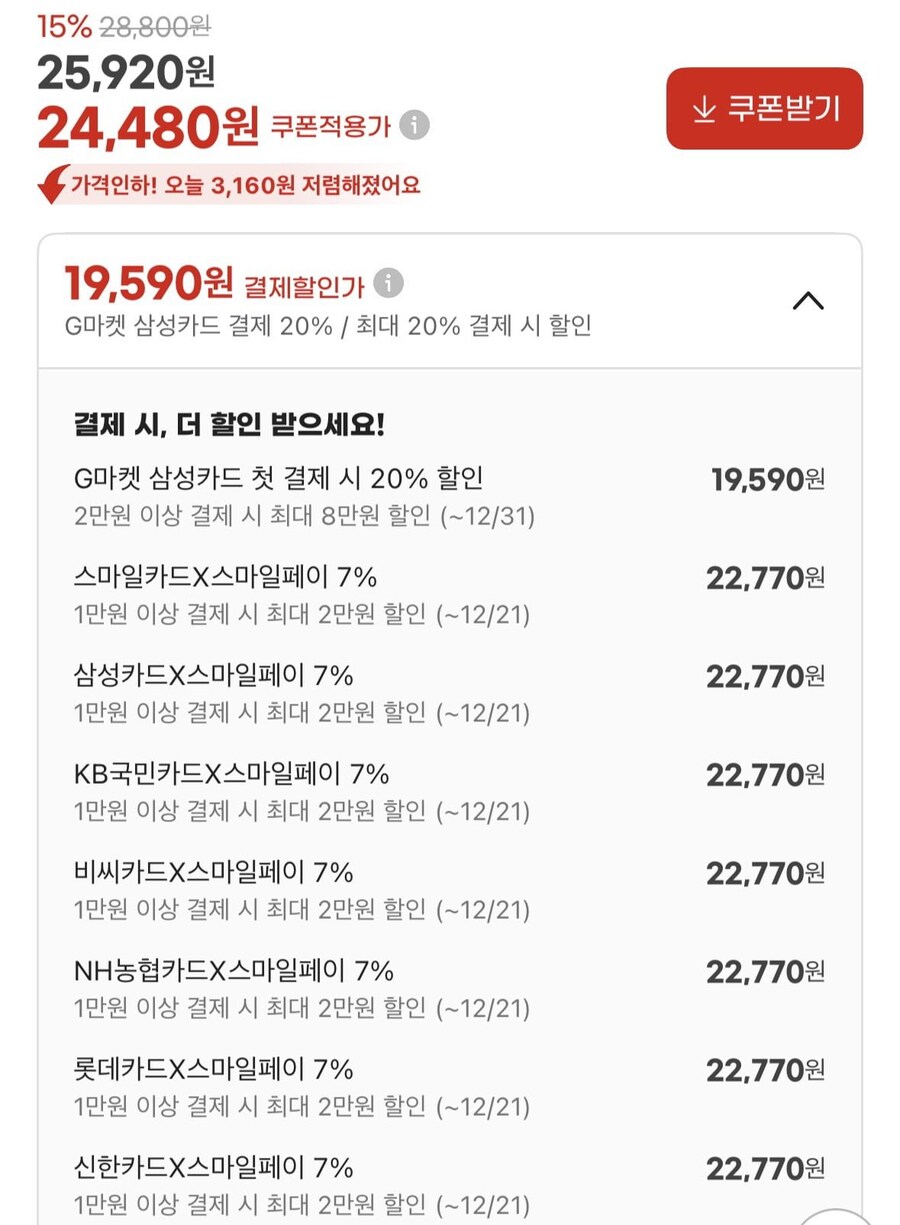900x1225 pixels.
Task: Click the red price-drop arrow badge
Action: pyautogui.click(x=48, y=184)
